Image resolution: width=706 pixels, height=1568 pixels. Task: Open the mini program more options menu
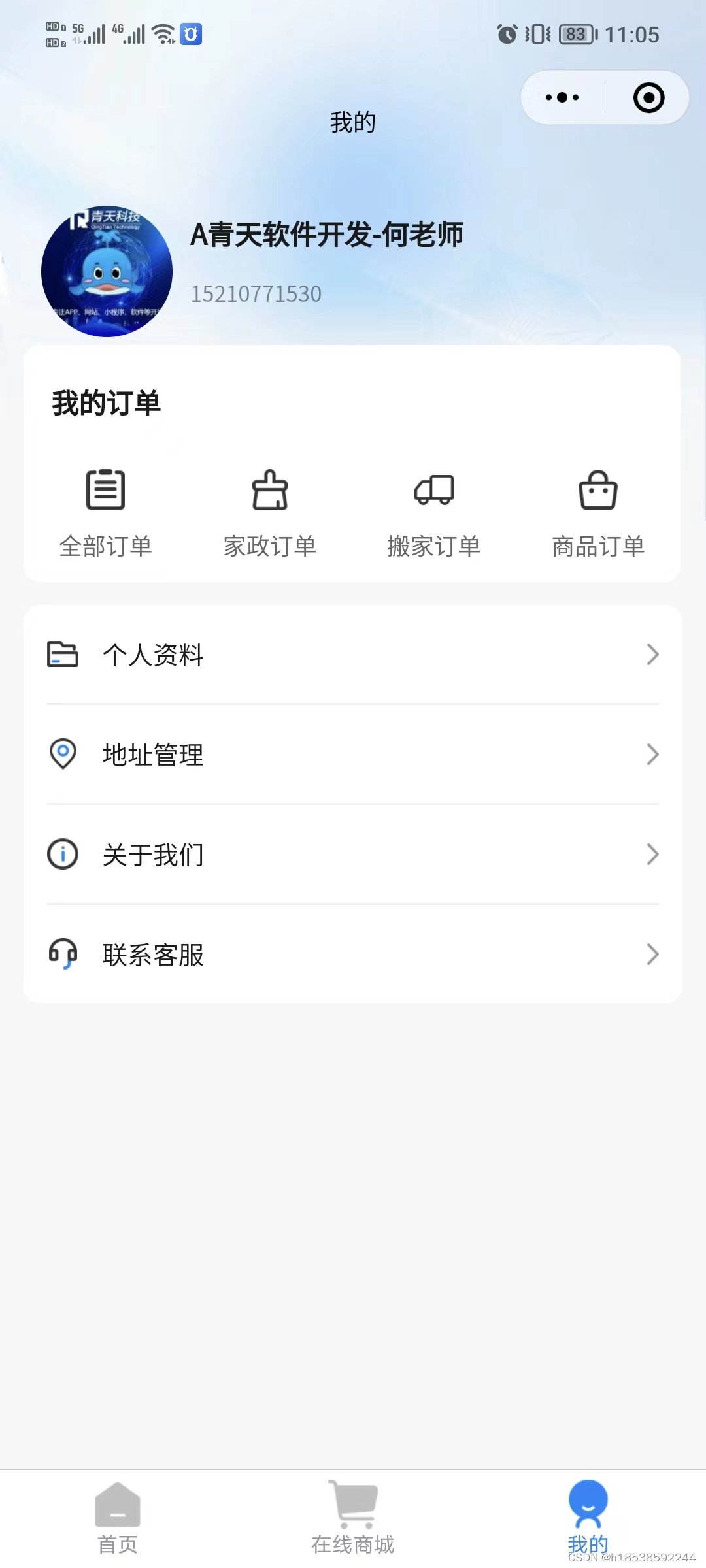pos(562,98)
